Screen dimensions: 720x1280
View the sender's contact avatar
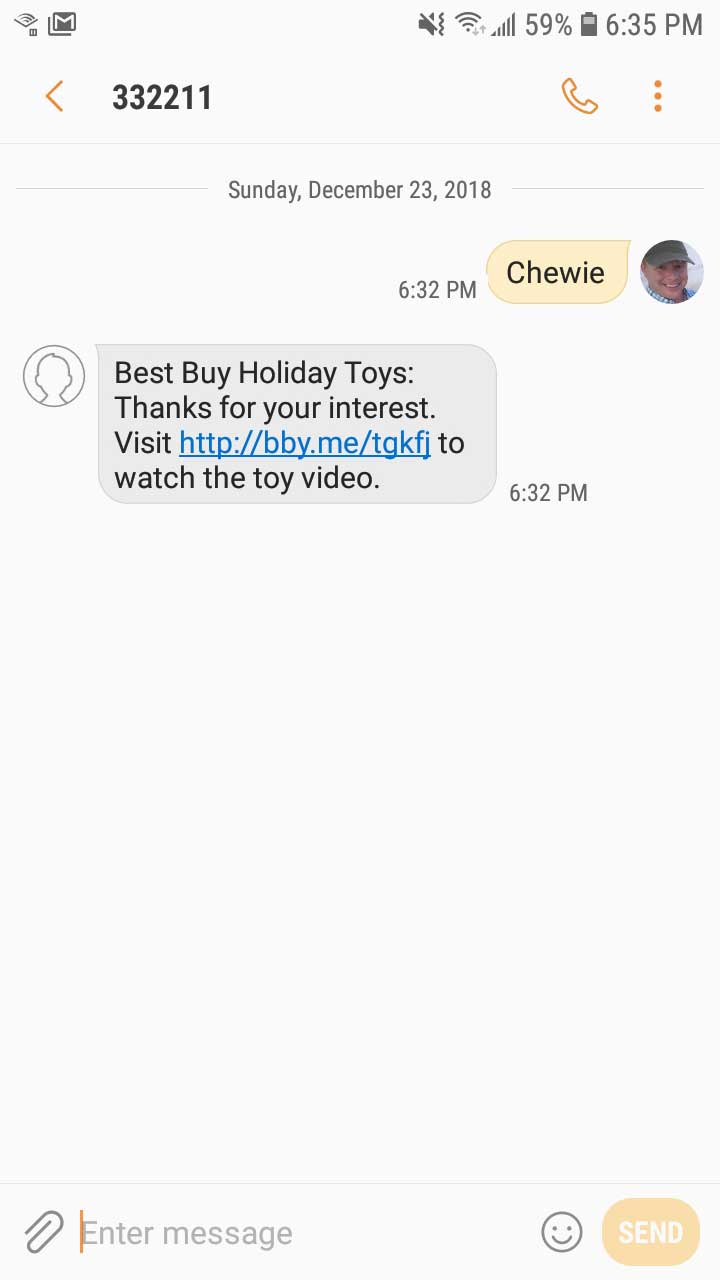(x=54, y=376)
